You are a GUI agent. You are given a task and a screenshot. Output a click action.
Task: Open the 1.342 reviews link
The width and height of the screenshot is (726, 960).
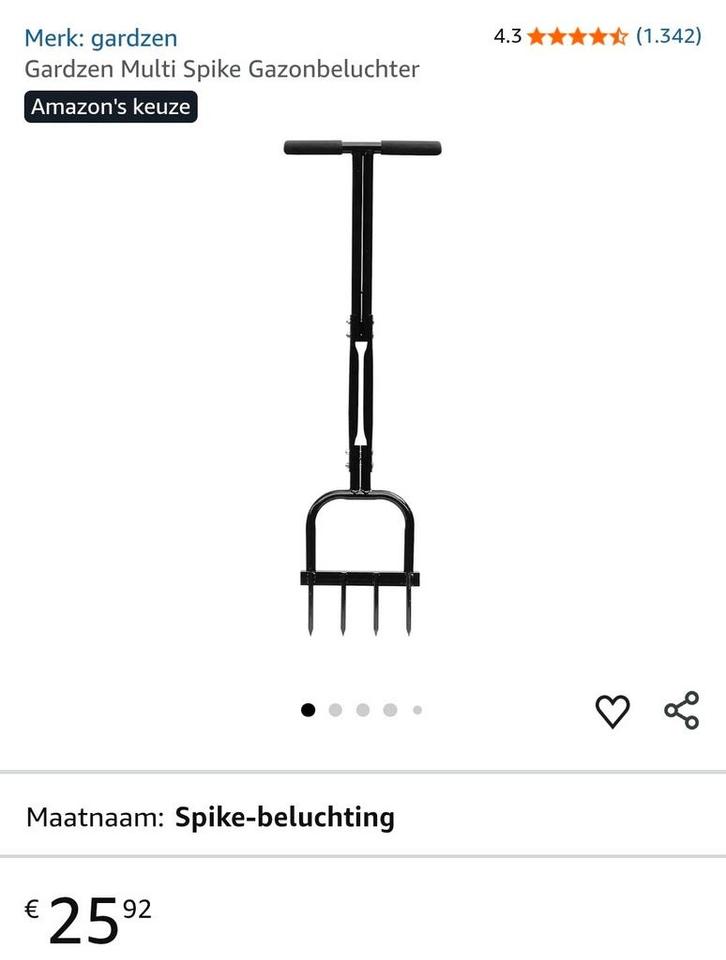click(669, 38)
